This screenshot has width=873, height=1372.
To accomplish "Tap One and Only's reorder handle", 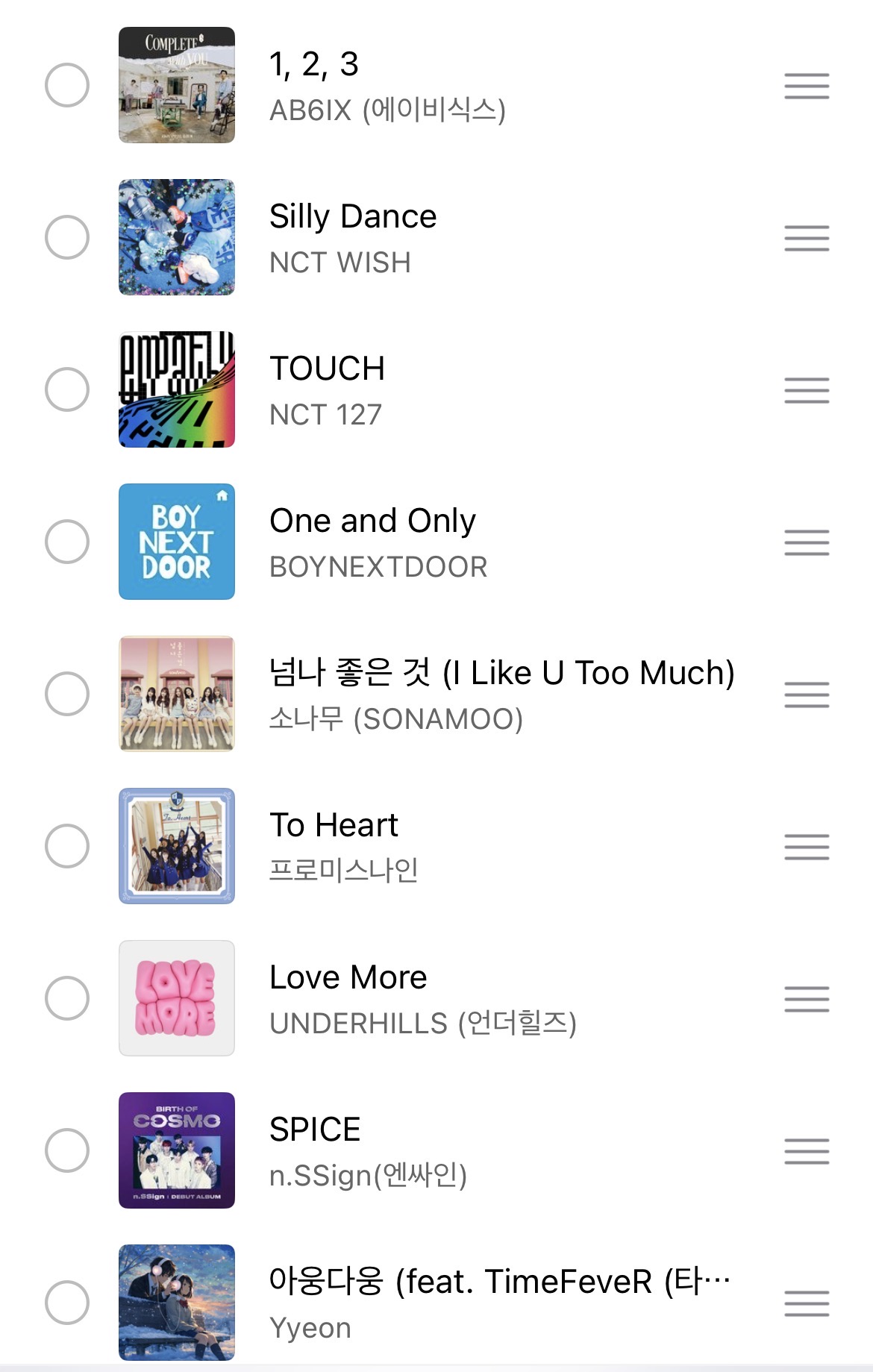I will [x=807, y=542].
